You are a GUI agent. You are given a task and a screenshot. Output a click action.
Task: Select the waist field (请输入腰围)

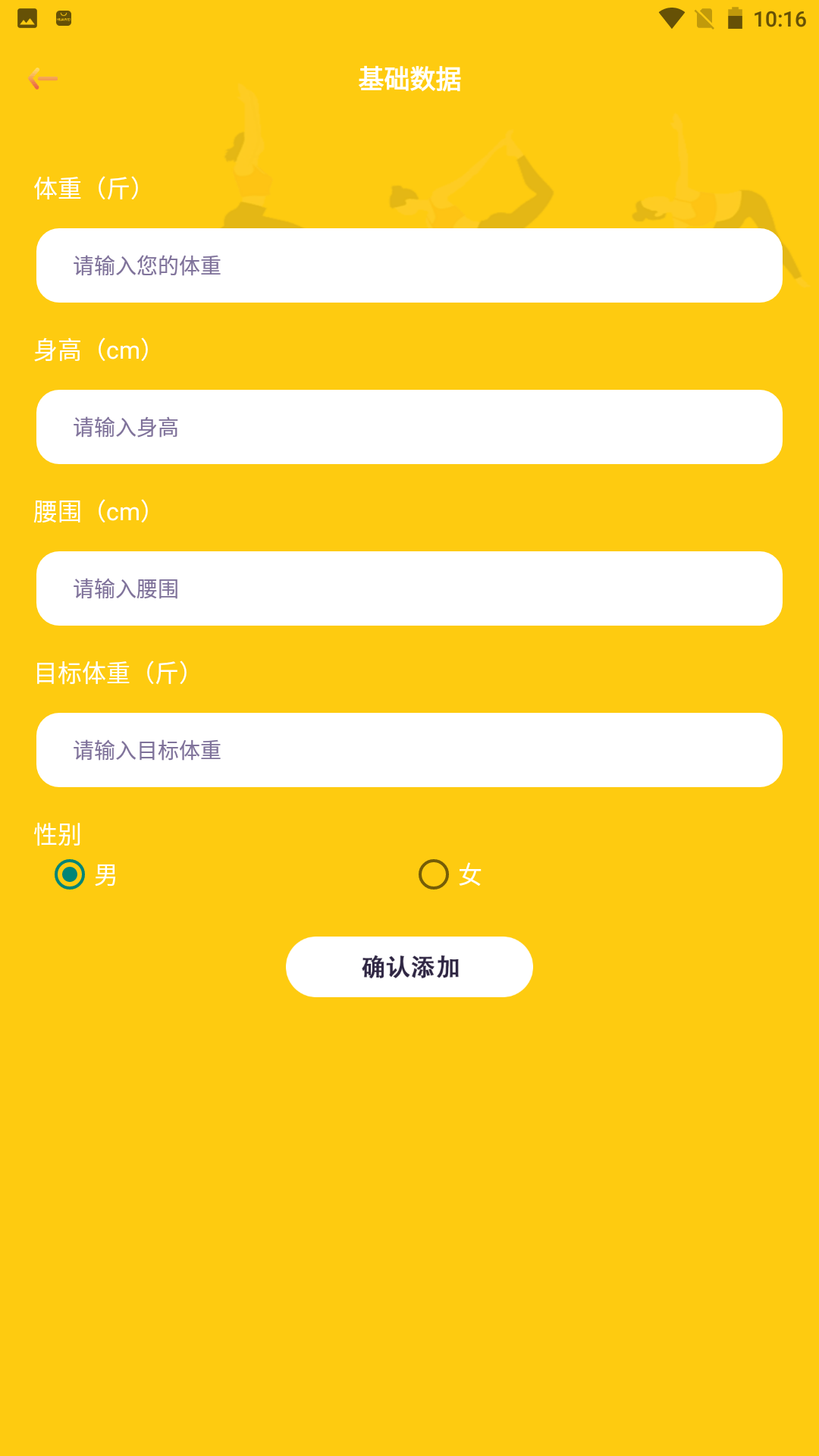(x=409, y=588)
